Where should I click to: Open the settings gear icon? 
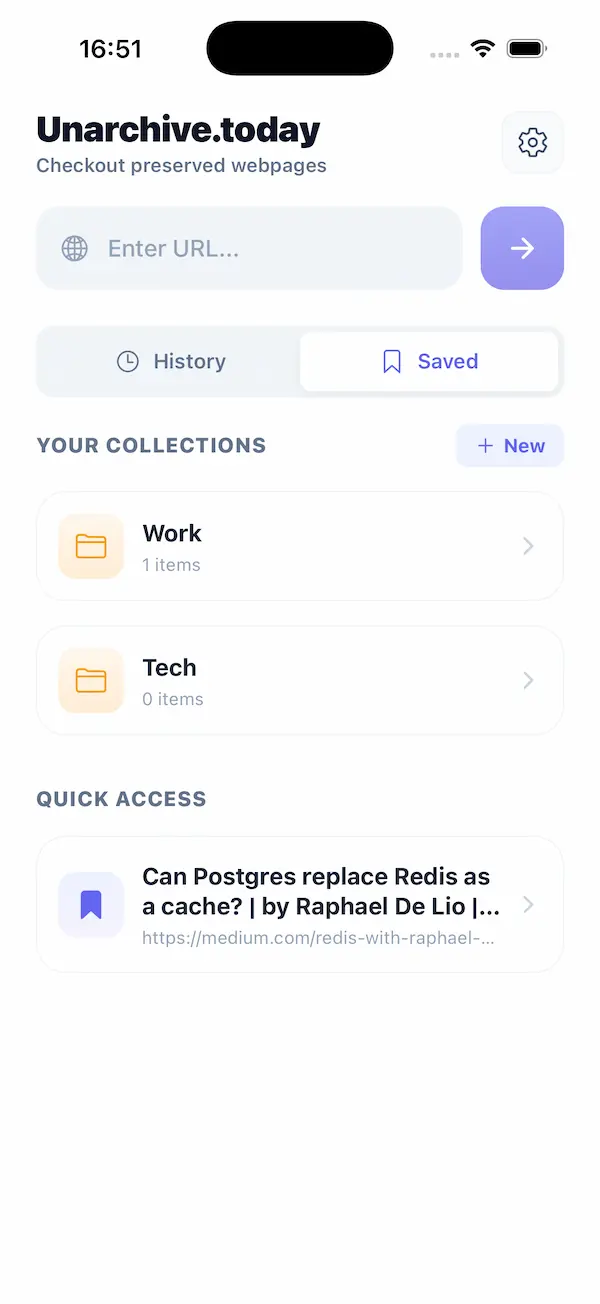click(532, 143)
